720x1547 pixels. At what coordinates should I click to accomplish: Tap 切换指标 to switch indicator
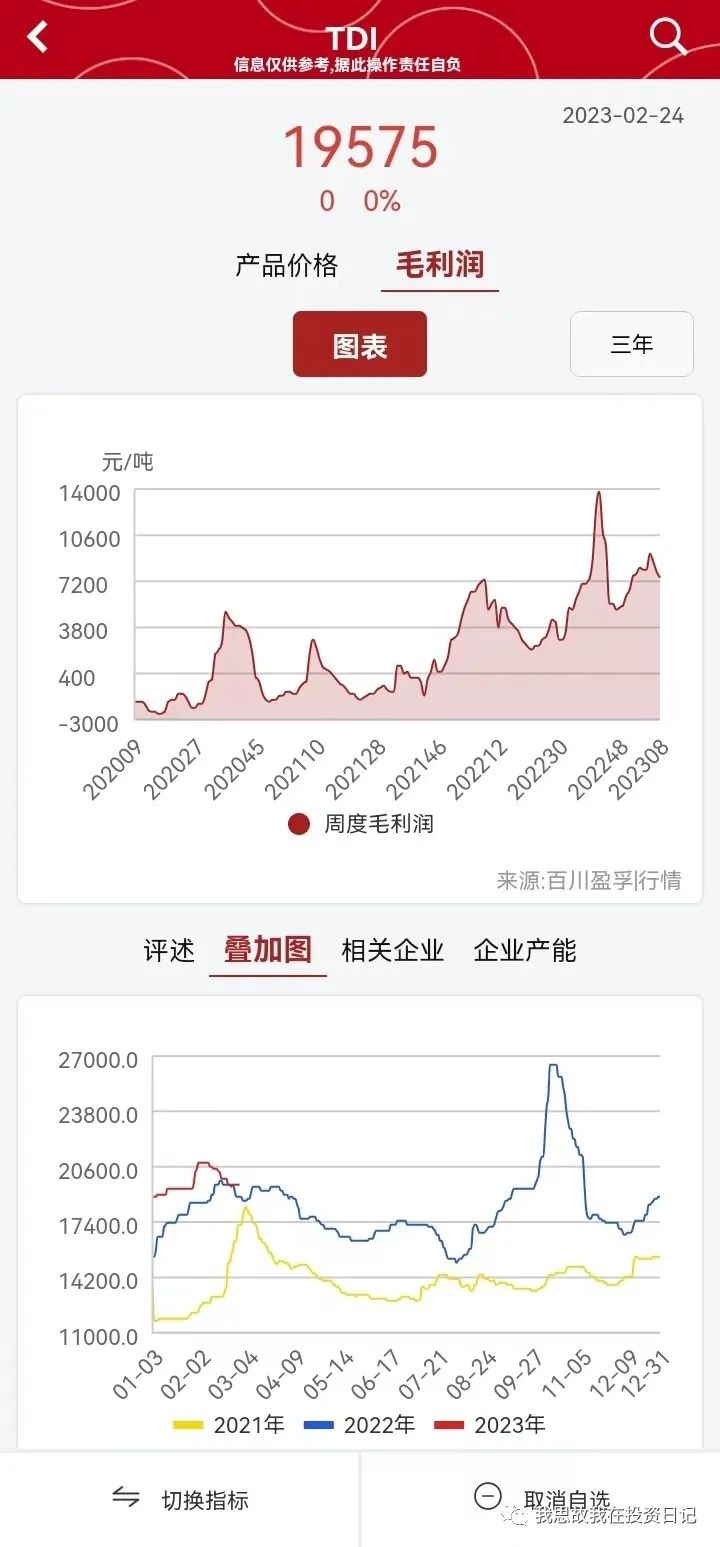coord(180,1499)
